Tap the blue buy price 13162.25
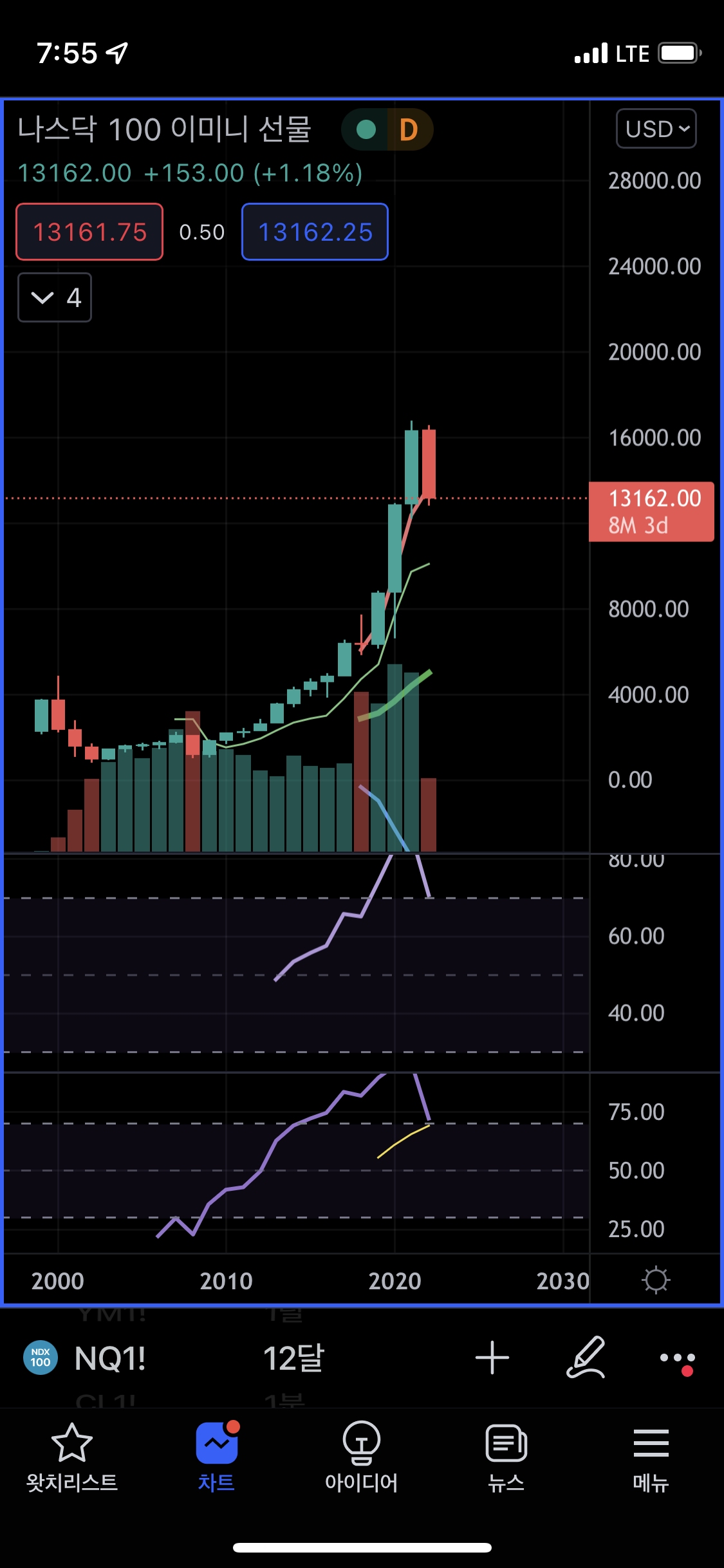 (315, 232)
